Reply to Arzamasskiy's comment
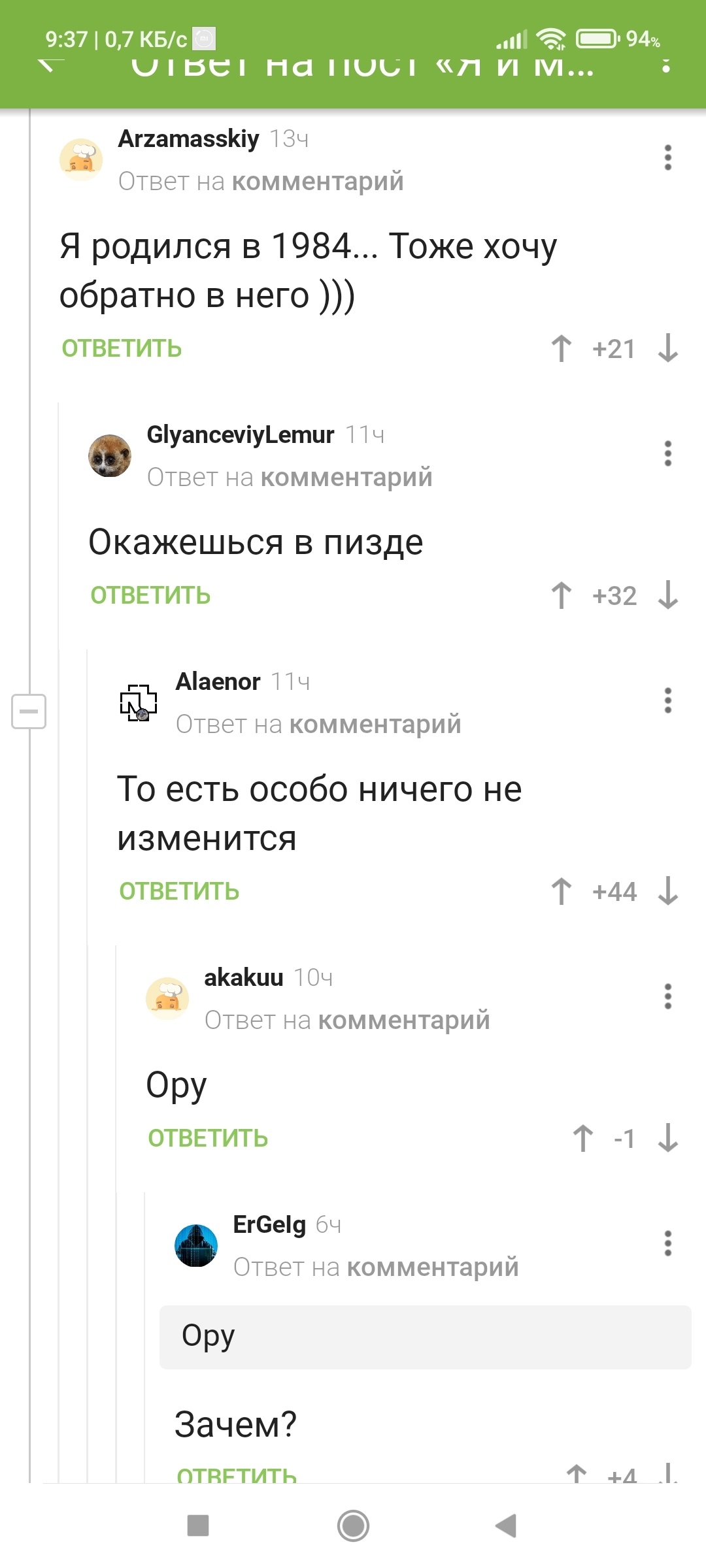706x1568 pixels. click(x=122, y=348)
